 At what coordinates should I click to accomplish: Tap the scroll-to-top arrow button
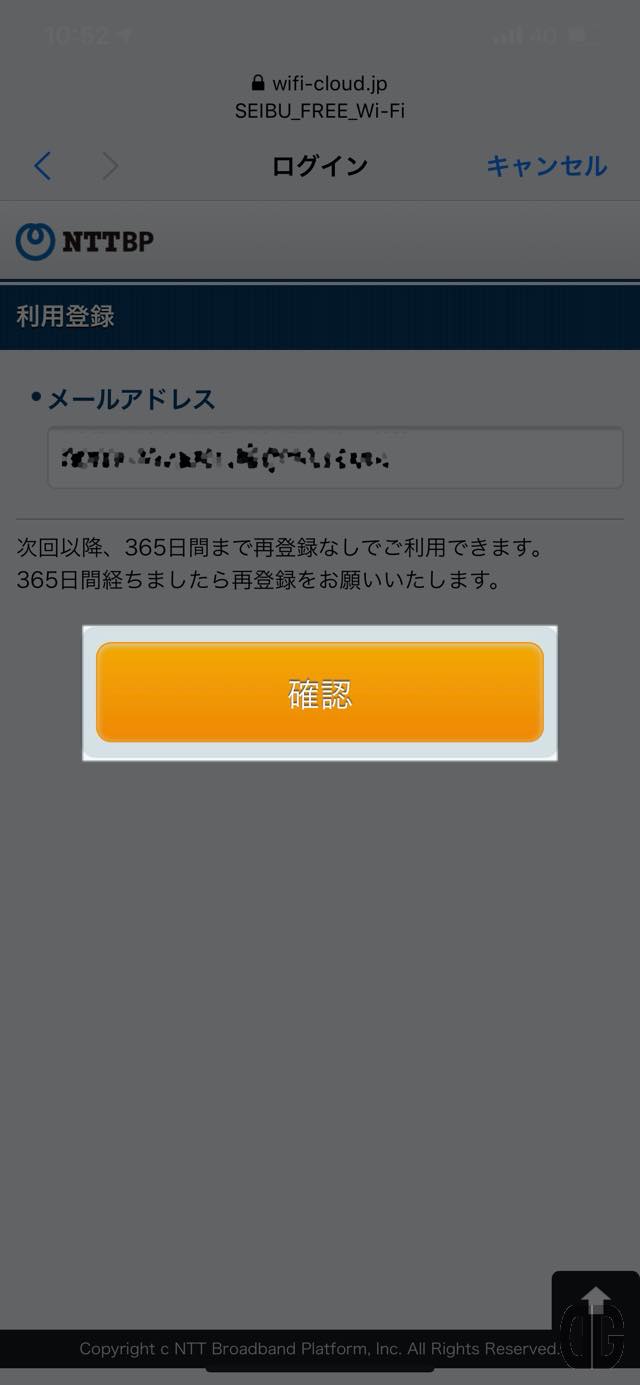coord(595,1320)
